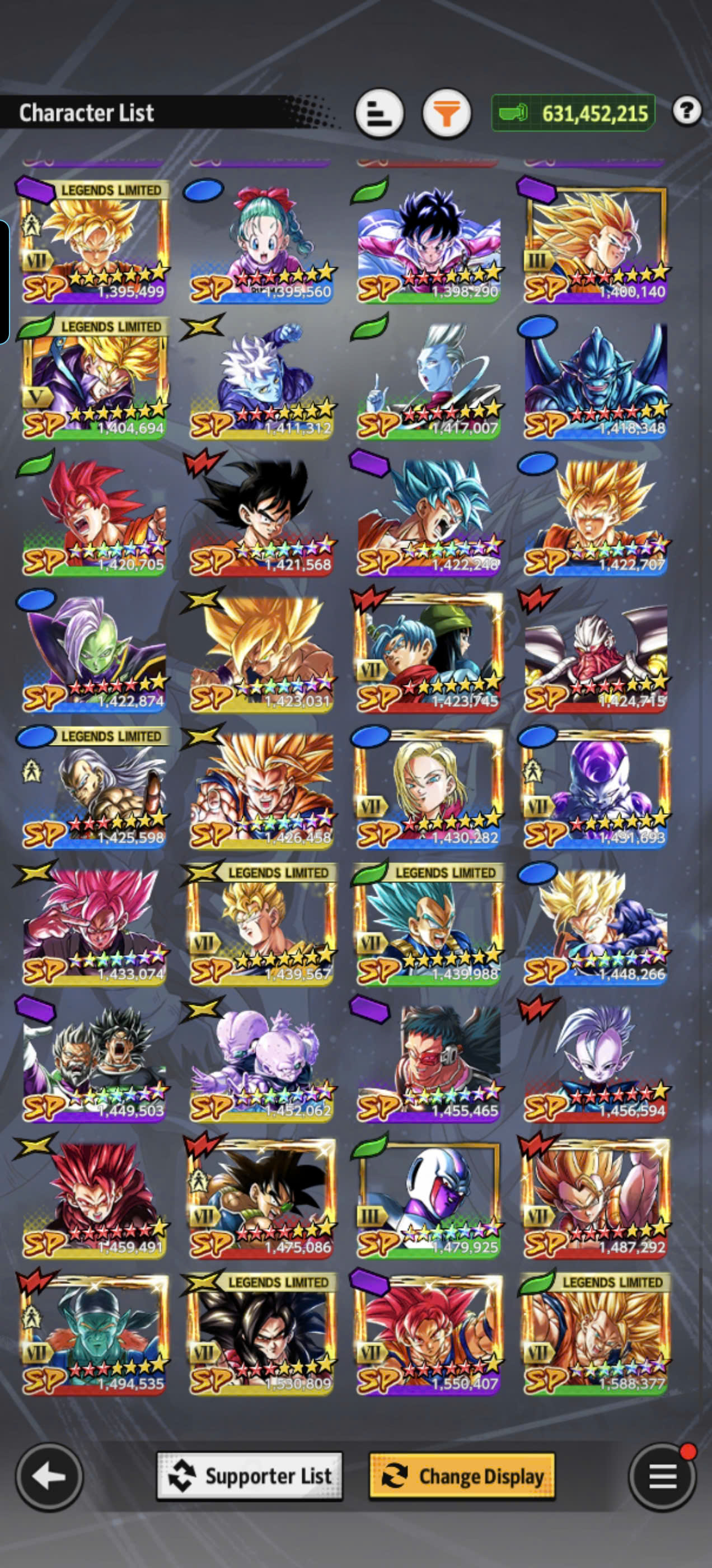Open the Supporter List
This screenshot has height=1568, width=712.
click(250, 1476)
